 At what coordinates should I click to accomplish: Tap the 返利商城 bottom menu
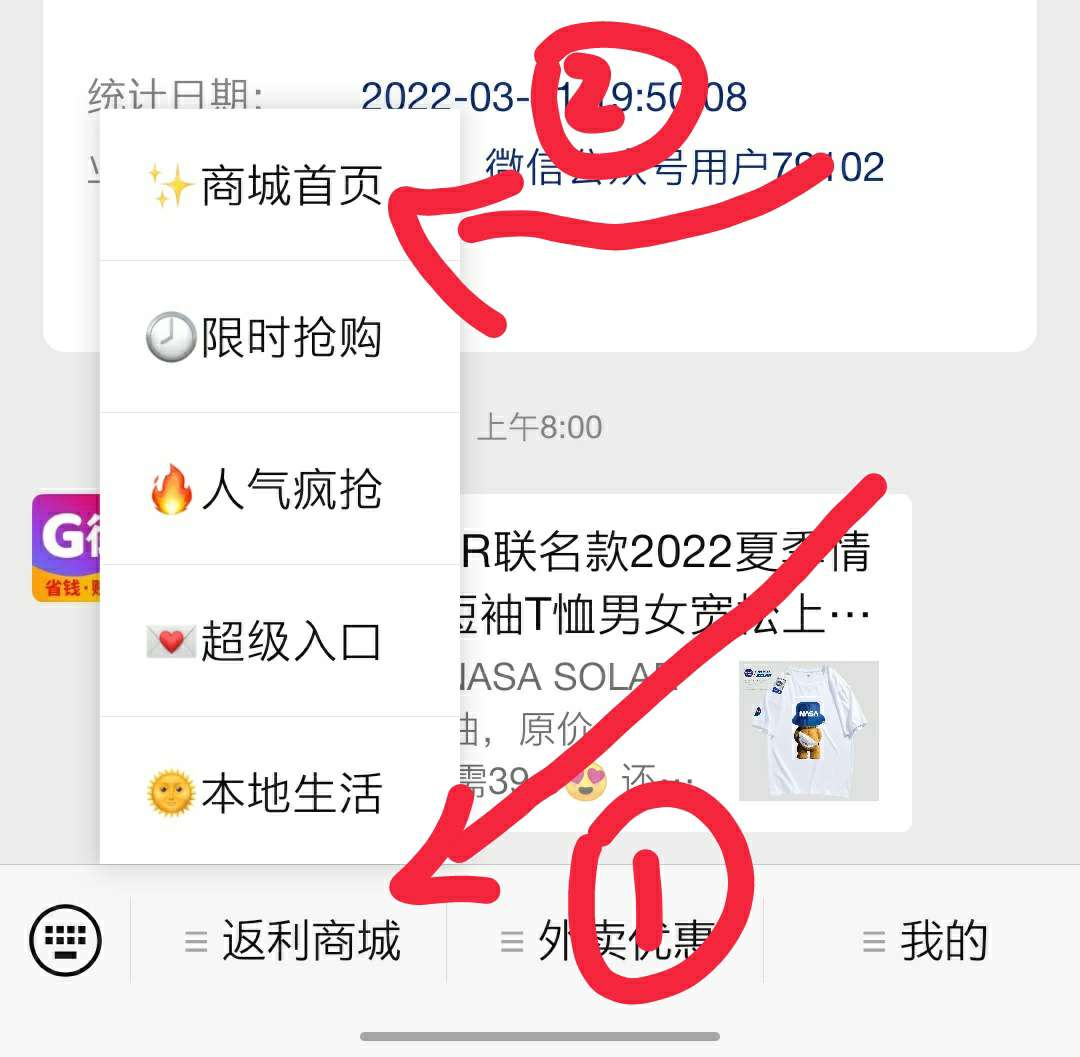tap(292, 941)
